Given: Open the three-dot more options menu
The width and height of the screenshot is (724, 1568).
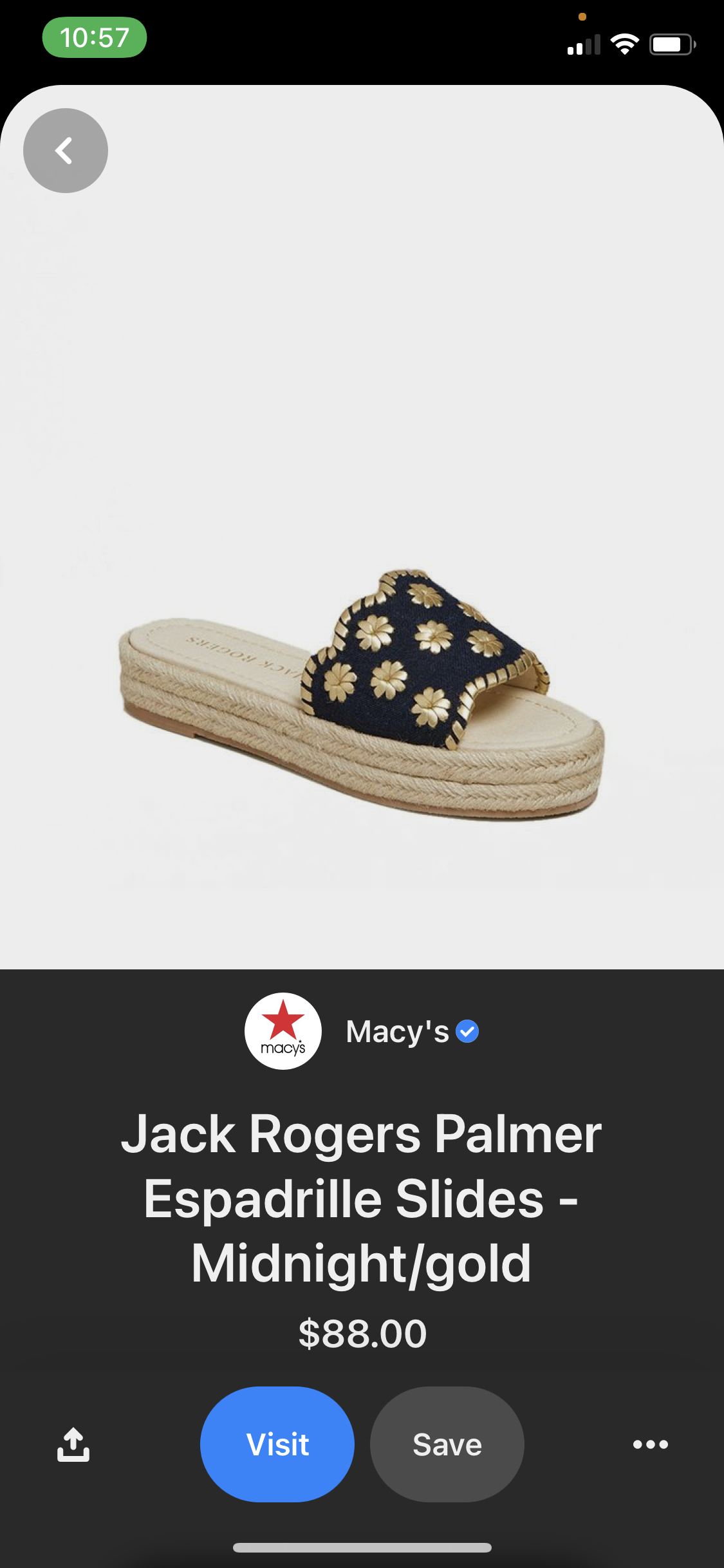Looking at the screenshot, I should 650,1444.
